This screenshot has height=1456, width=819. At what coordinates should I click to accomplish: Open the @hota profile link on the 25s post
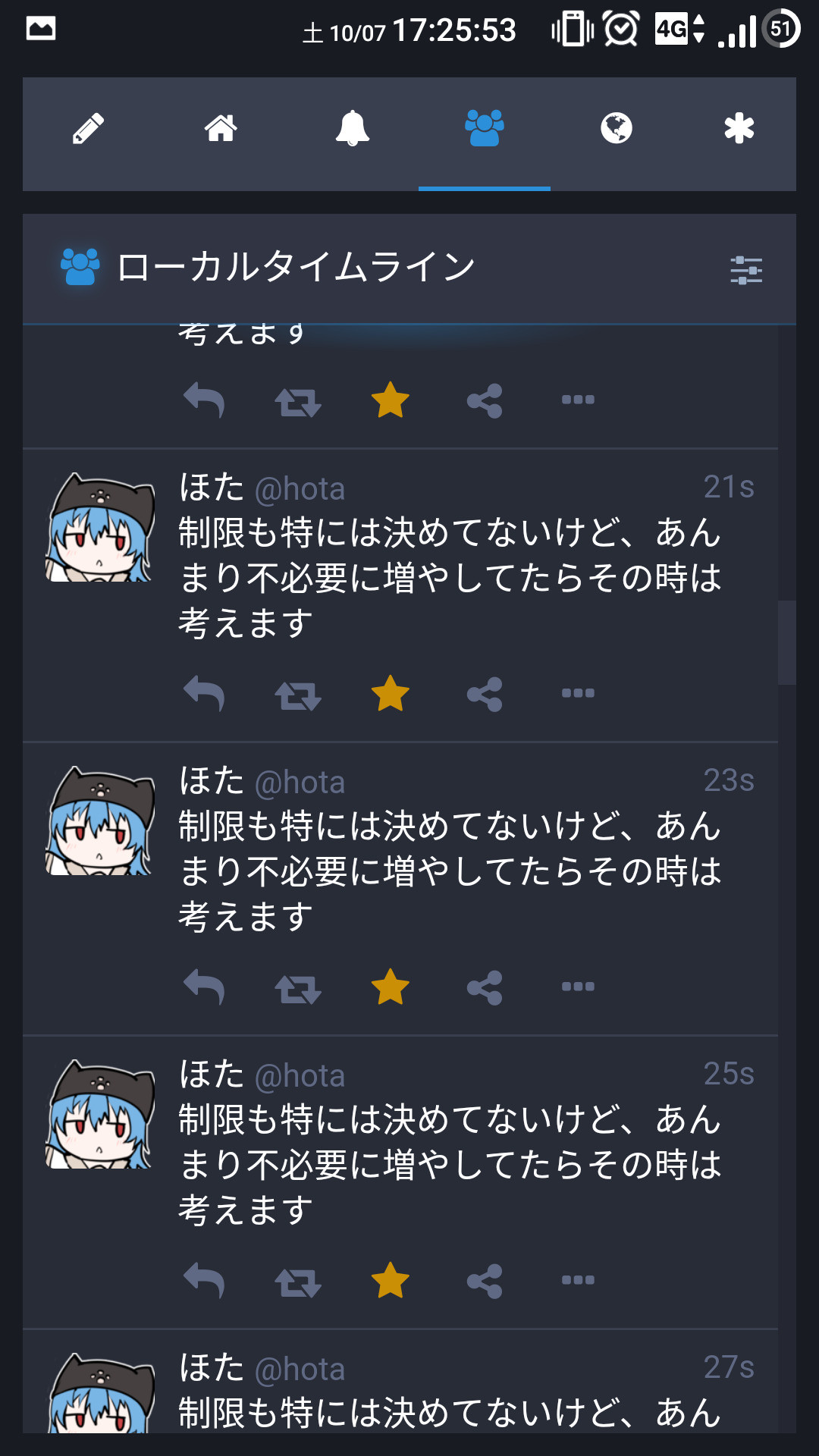click(300, 1076)
